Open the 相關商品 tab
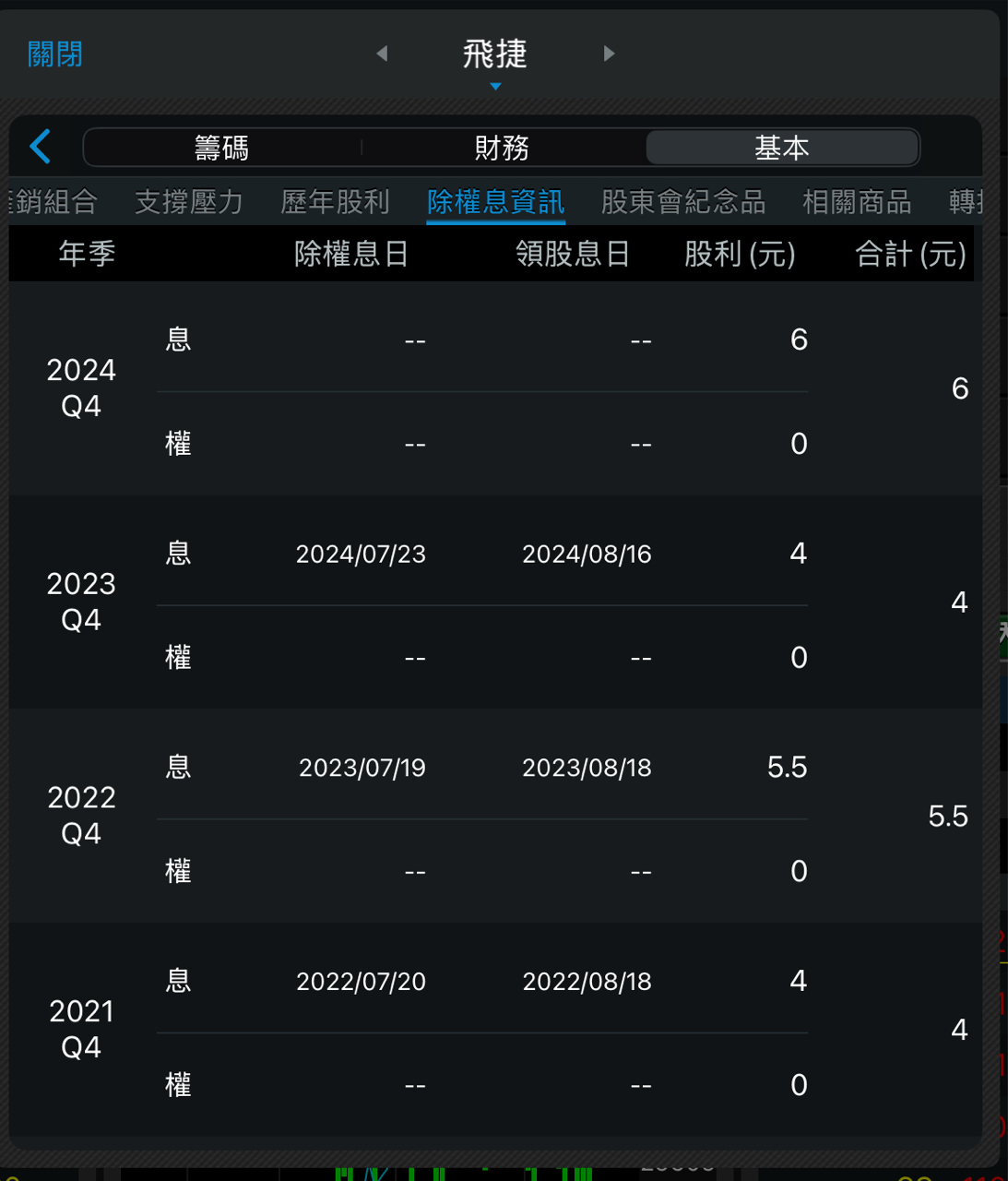Screen dimensions: 1008x1181 857,202
